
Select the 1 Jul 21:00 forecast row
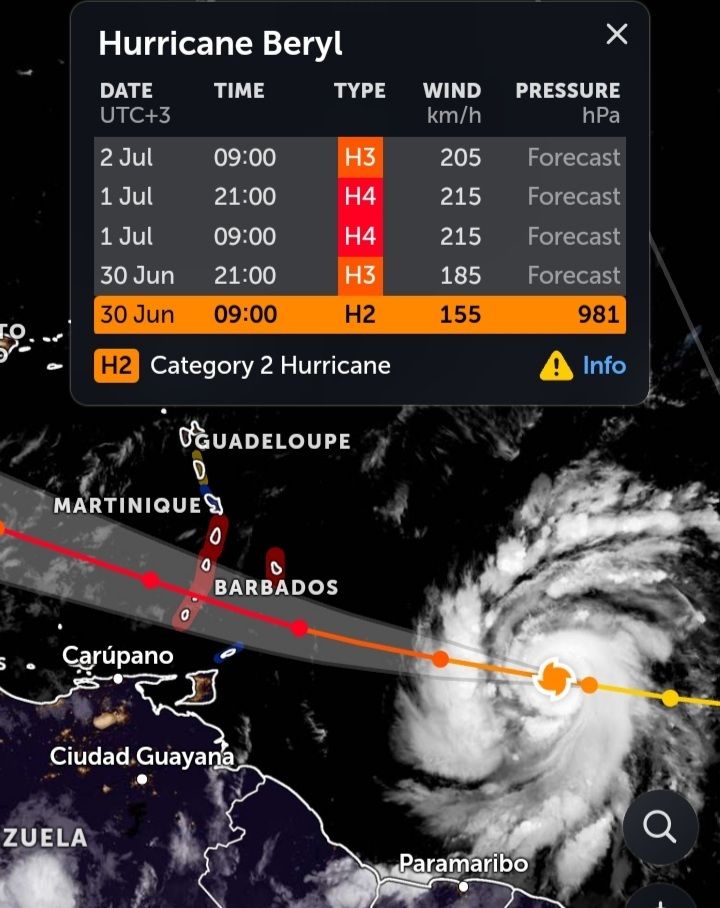tap(360, 197)
